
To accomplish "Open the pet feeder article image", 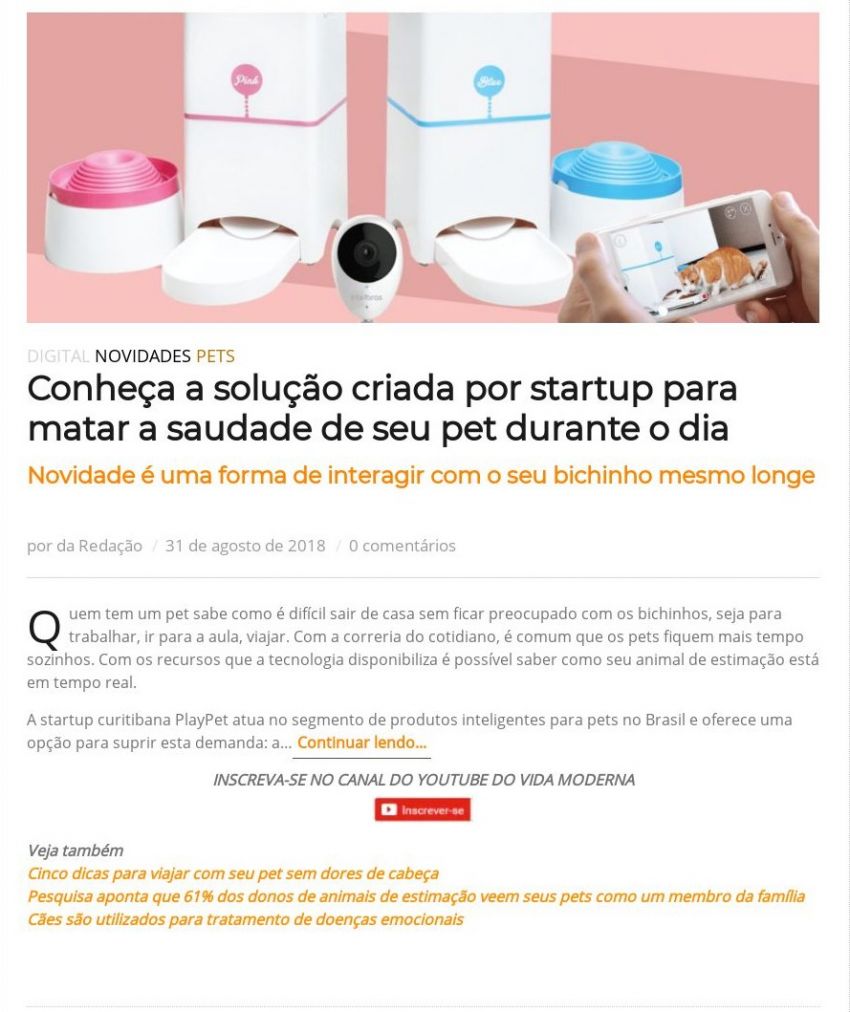I will point(422,167).
